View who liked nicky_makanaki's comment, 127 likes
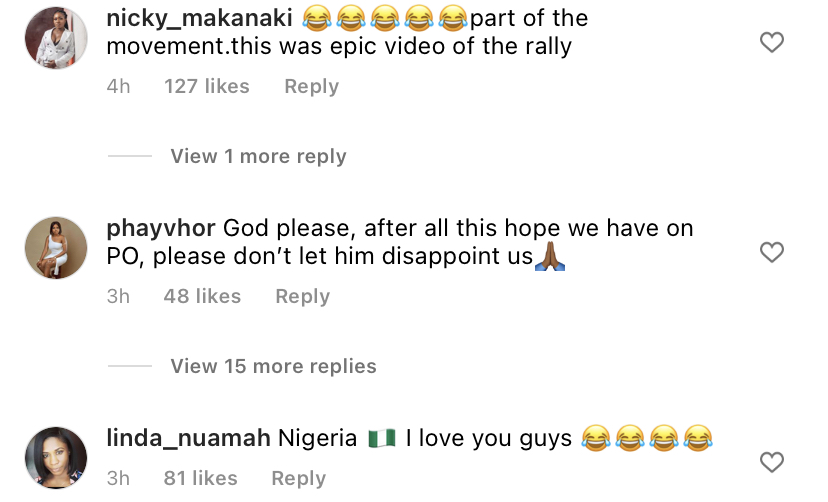Image resolution: width=828 pixels, height=502 pixels. 206,87
